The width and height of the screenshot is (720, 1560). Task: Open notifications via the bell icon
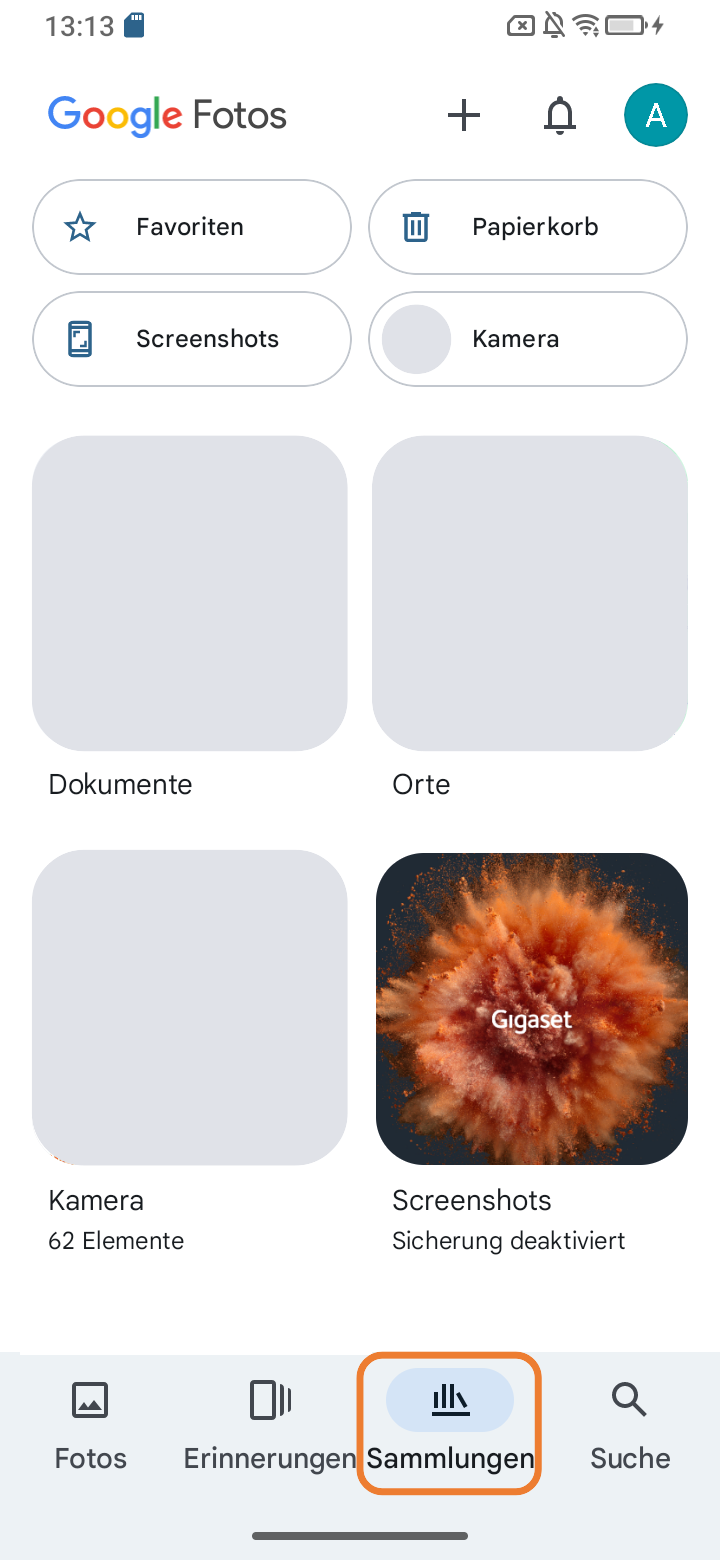[x=560, y=114]
